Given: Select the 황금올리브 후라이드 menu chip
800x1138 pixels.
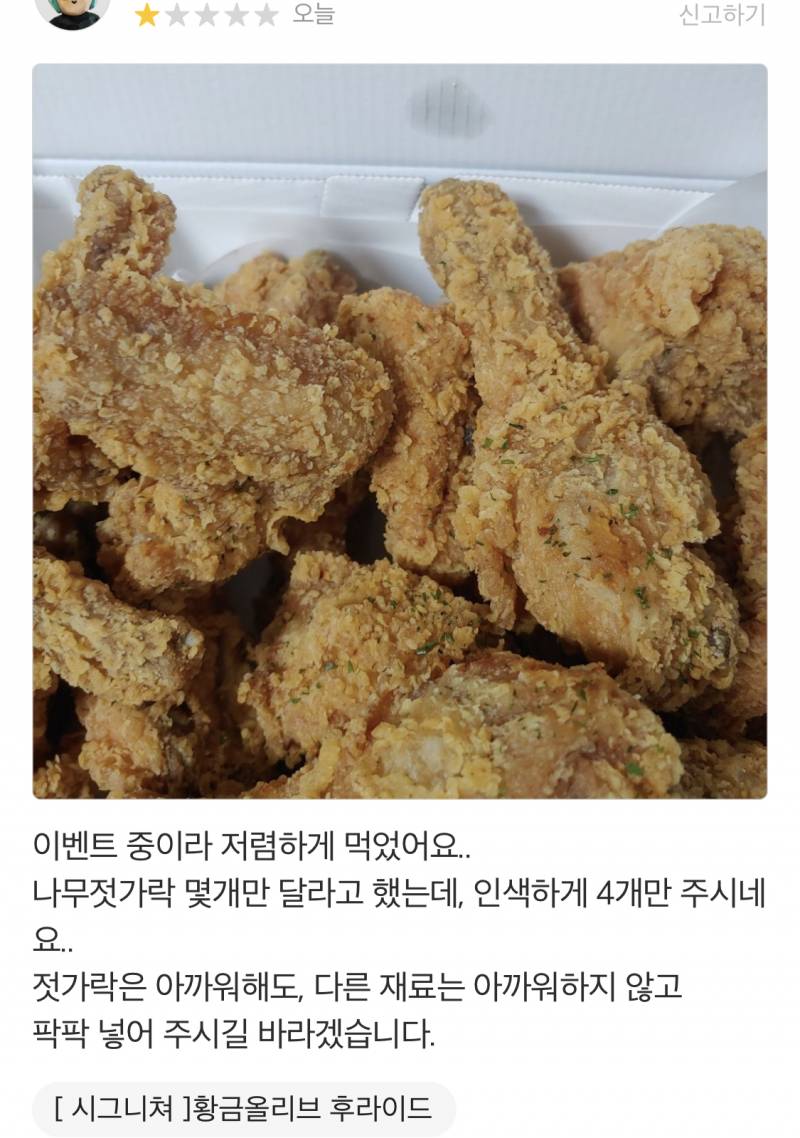Looking at the screenshot, I should pyautogui.click(x=245, y=1108).
